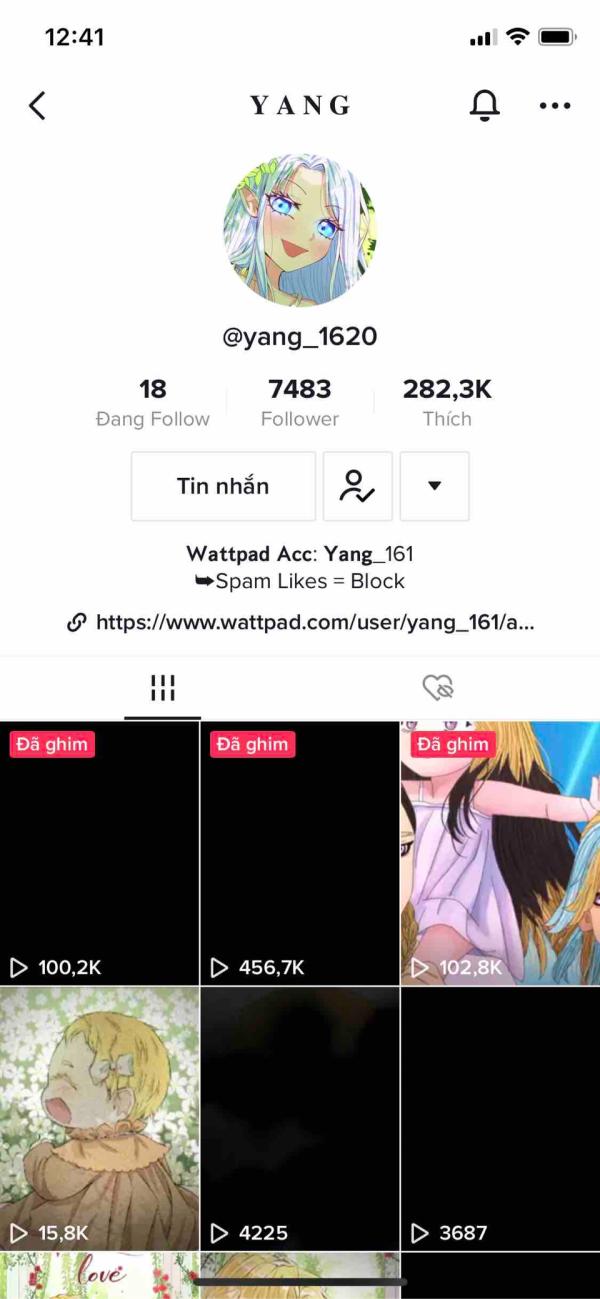Switch to the videos grid tab
This screenshot has height=1299, width=600.
point(162,687)
